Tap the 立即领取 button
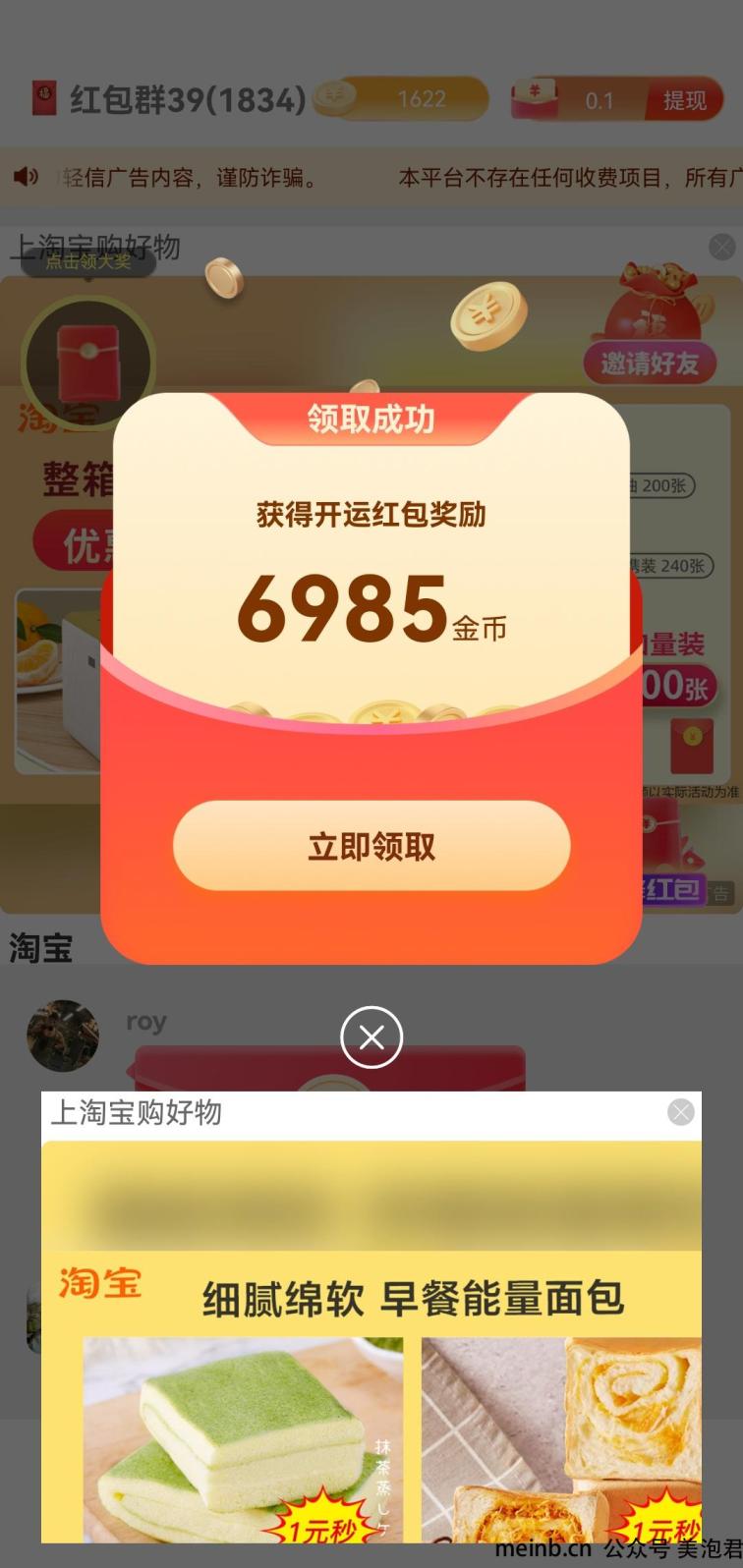743x1568 pixels. coord(371,846)
